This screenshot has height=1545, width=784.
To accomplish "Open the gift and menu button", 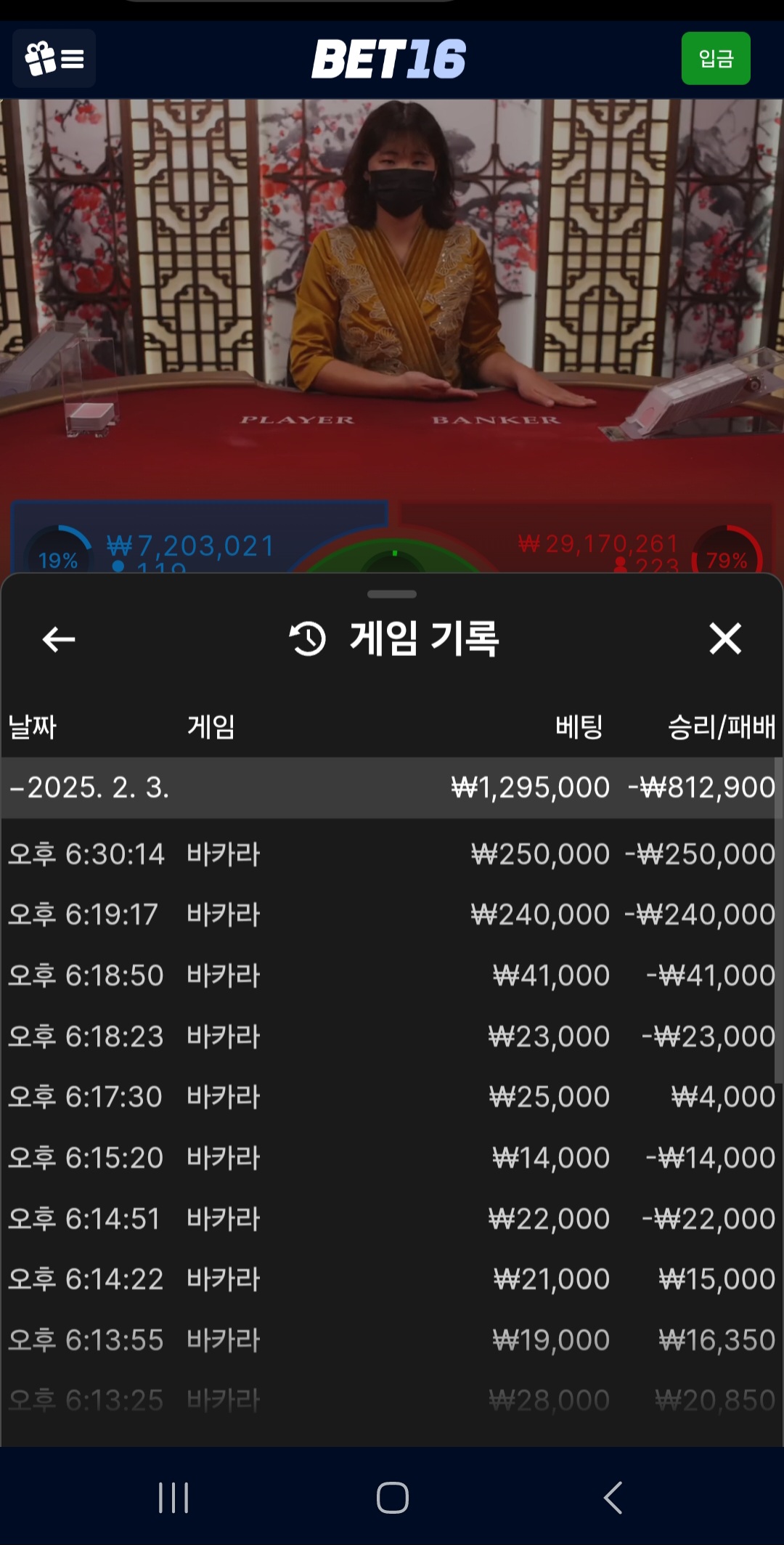I will [x=54, y=59].
